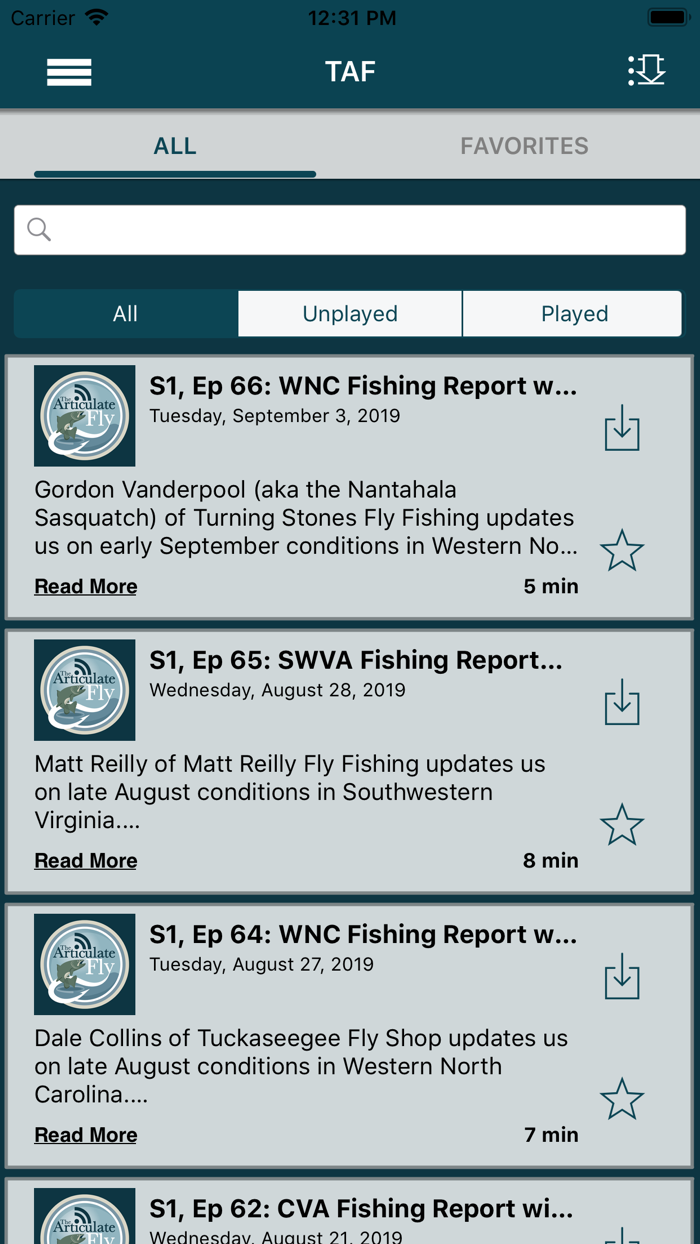Open the S1, Ep 65 episode card
Viewport: 700px width, 1244px height.
click(x=350, y=762)
